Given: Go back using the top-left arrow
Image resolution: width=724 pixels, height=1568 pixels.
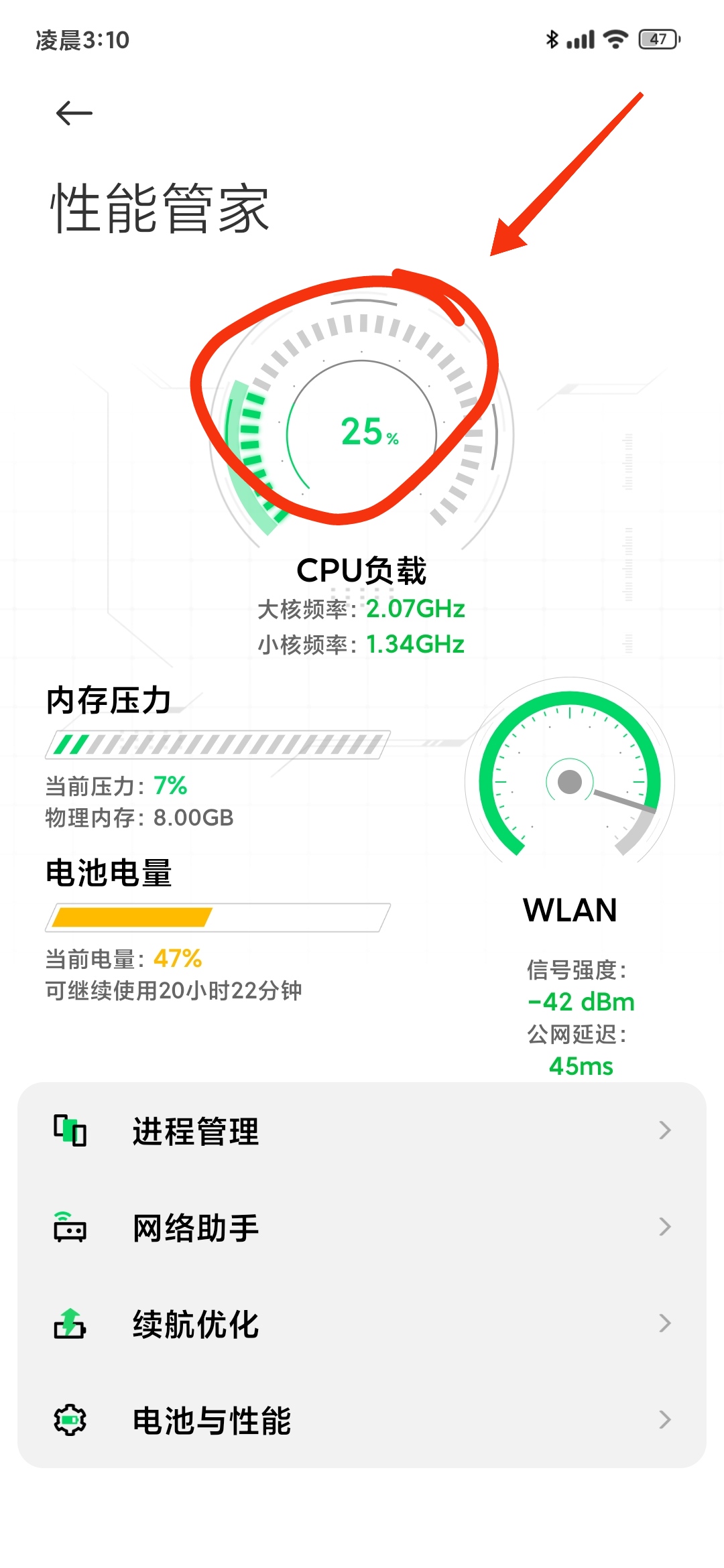Looking at the screenshot, I should [x=74, y=113].
